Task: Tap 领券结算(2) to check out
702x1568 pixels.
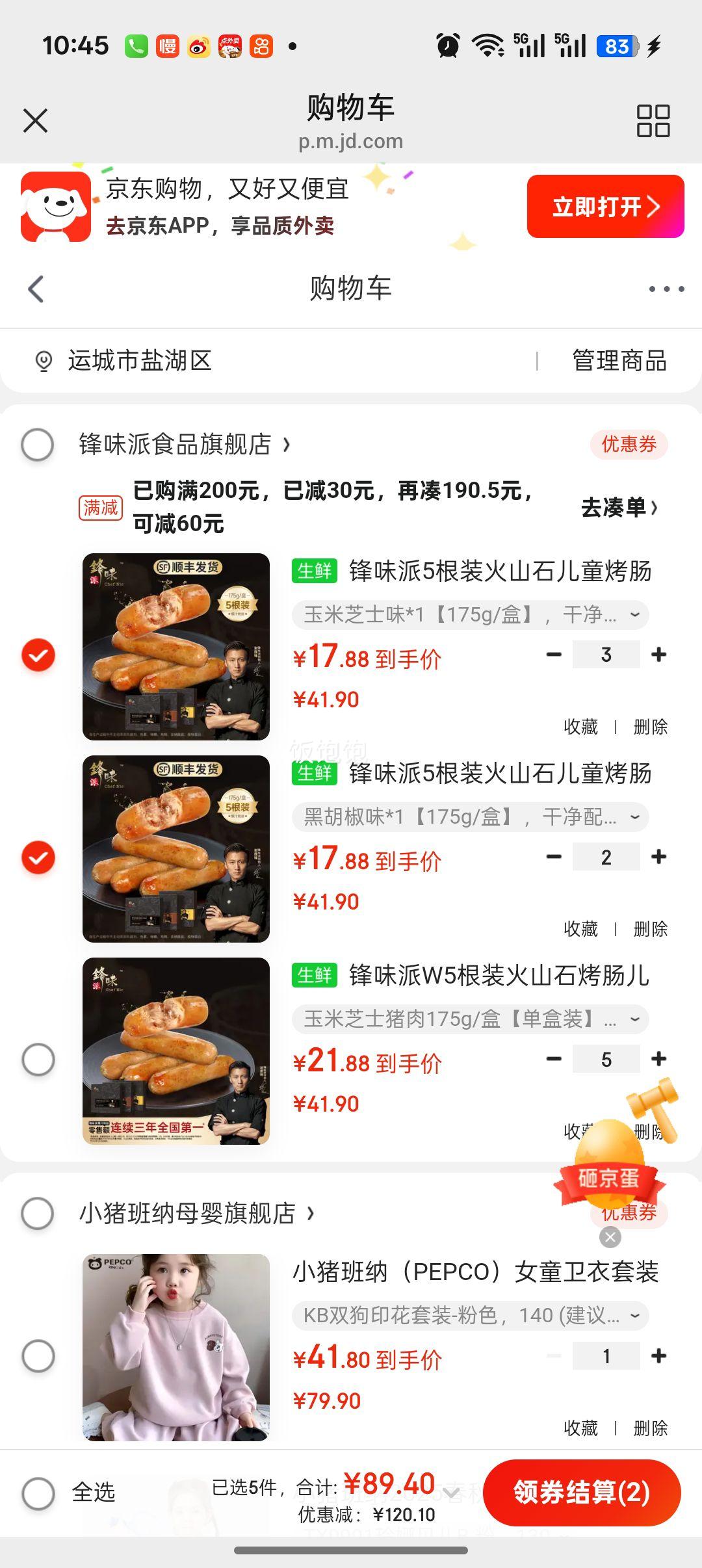Action: 582,1493
